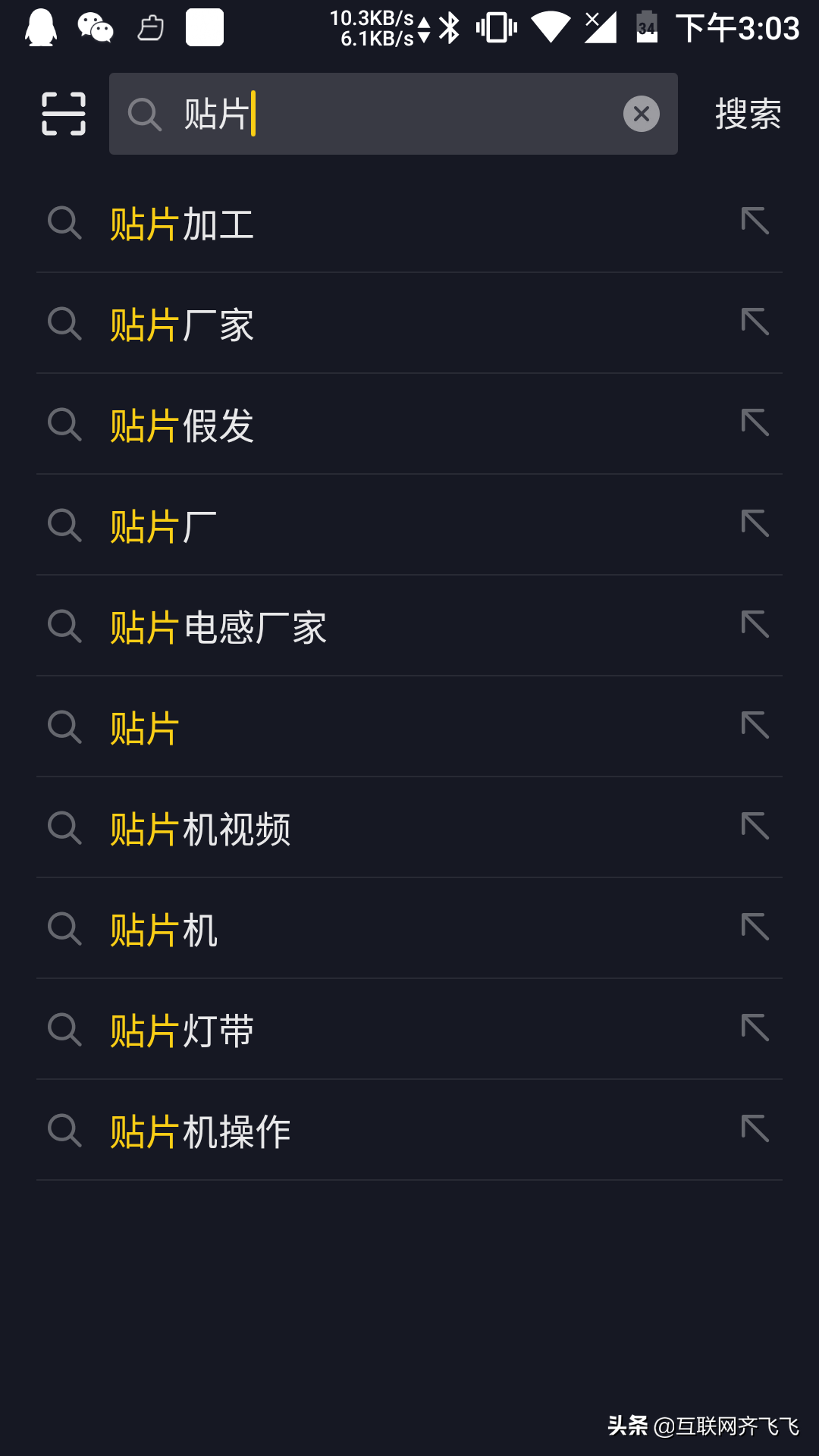Open the WeChat icon in the status bar

[96, 27]
